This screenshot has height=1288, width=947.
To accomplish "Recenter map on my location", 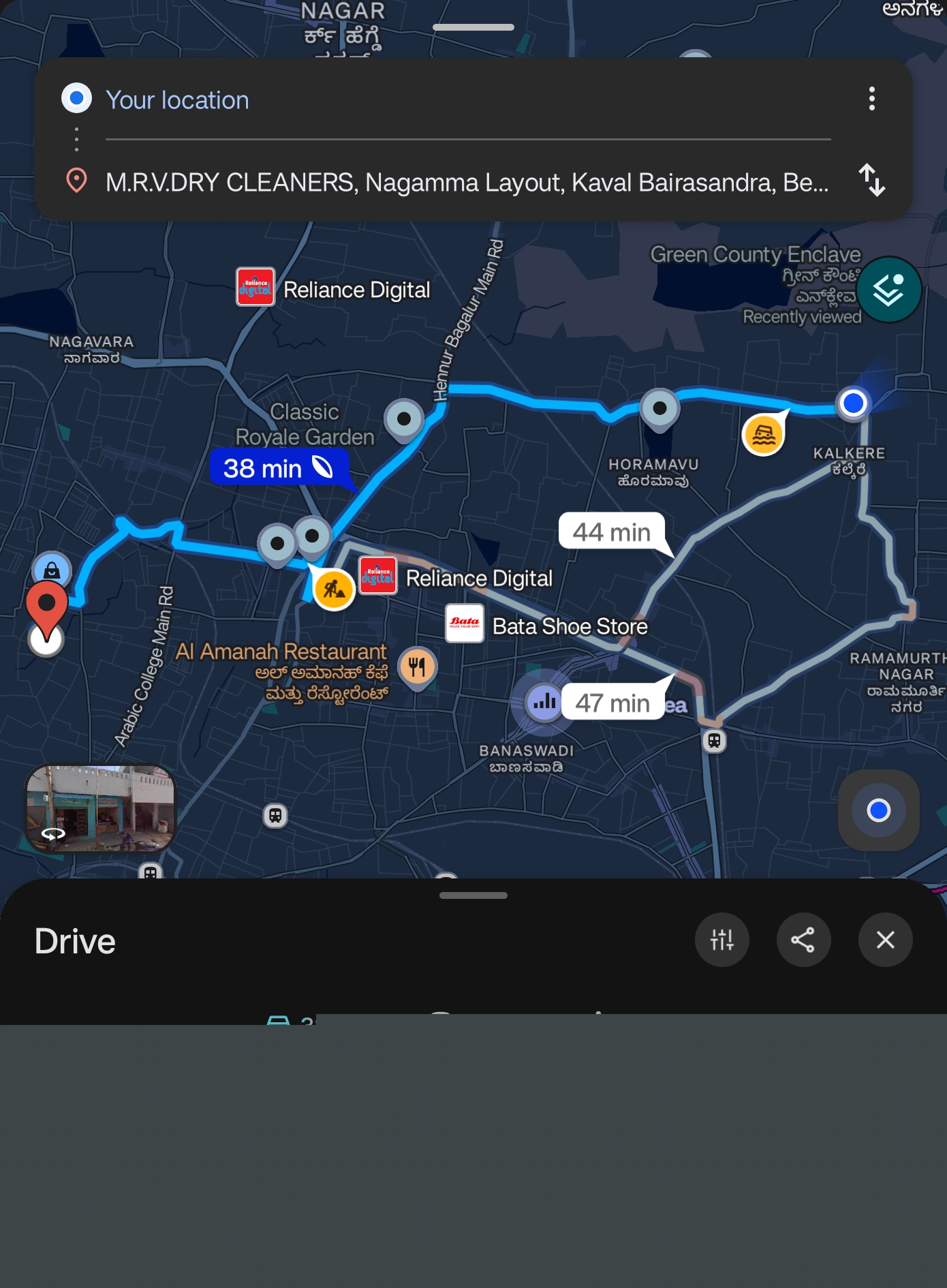I will [878, 810].
